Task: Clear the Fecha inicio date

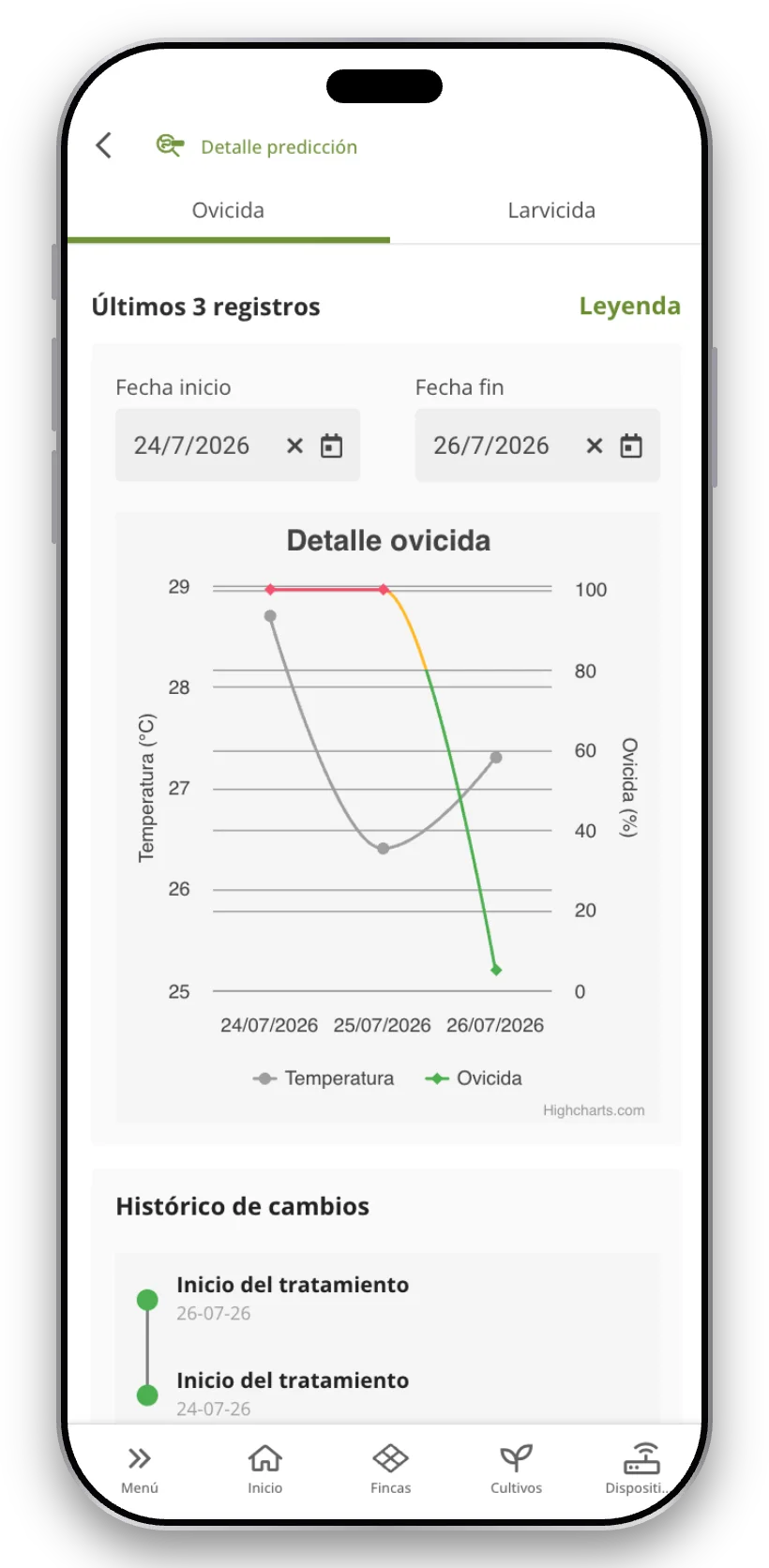Action: coord(294,445)
